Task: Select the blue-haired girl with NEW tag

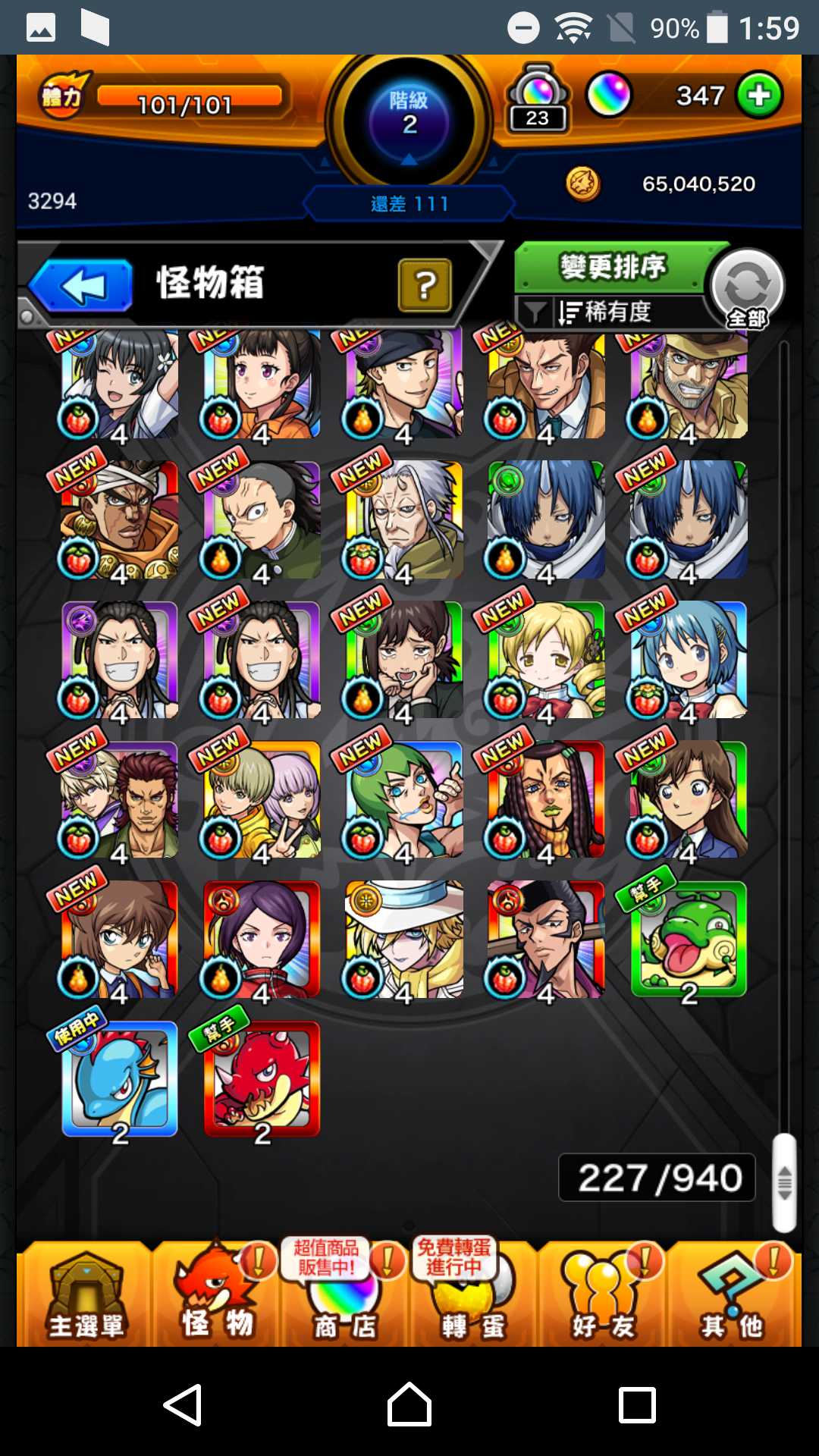Action: (x=689, y=660)
